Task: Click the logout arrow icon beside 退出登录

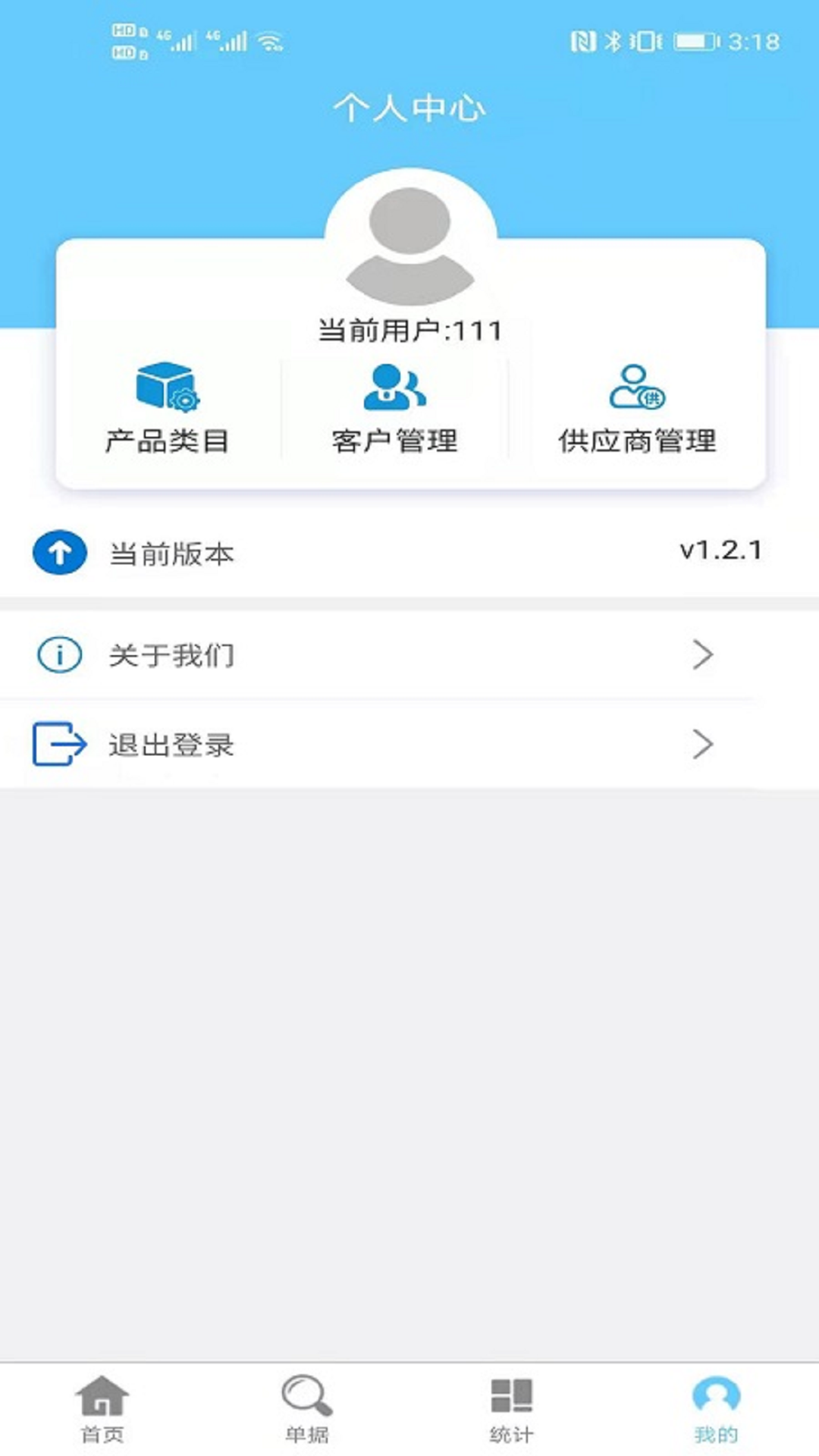Action: tap(58, 745)
